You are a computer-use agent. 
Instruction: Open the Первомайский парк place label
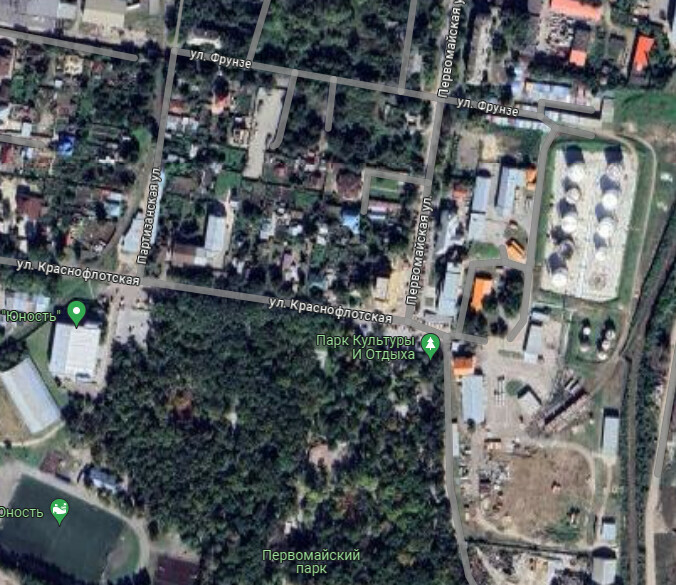[310, 561]
